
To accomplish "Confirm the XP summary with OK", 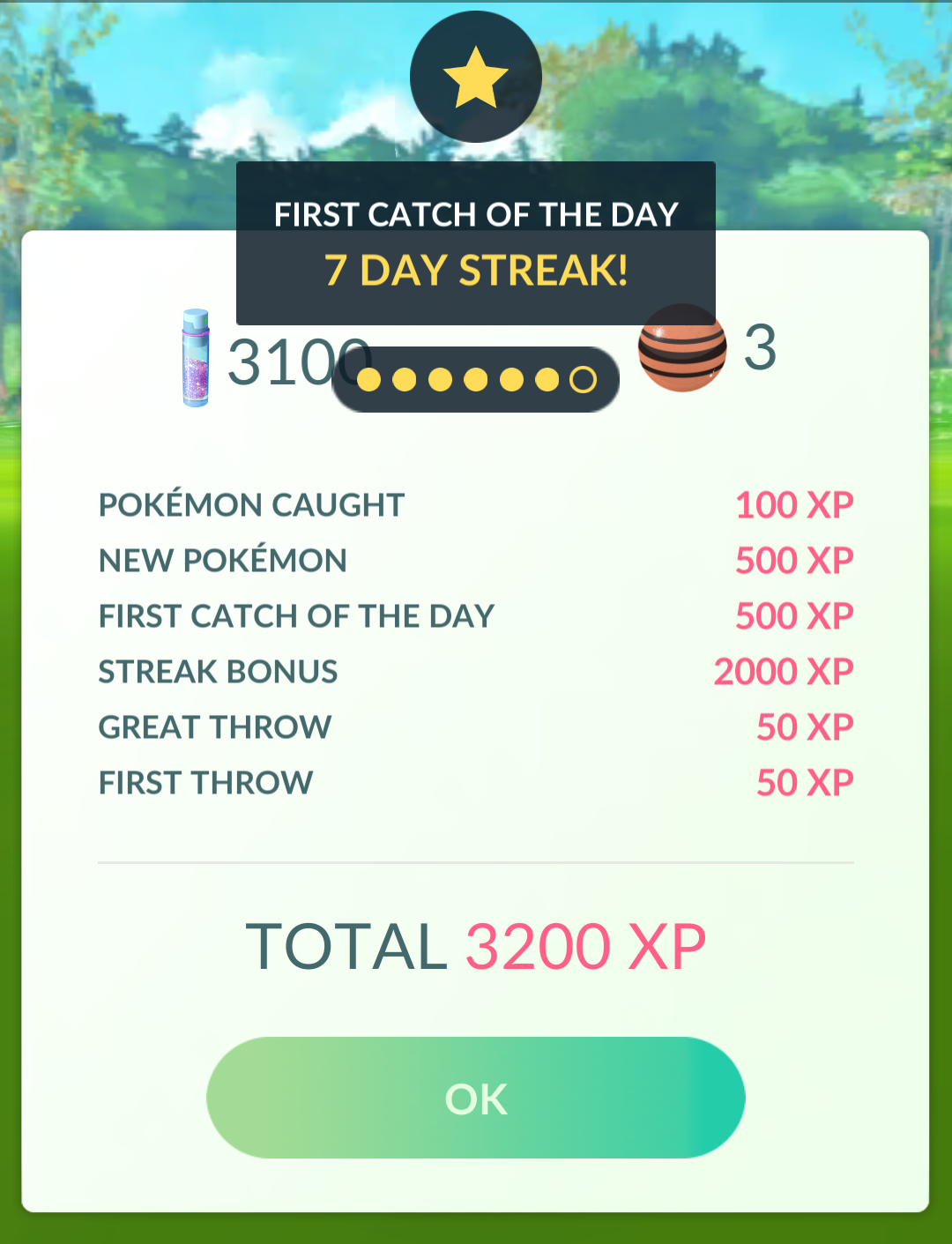I will pos(476,1098).
